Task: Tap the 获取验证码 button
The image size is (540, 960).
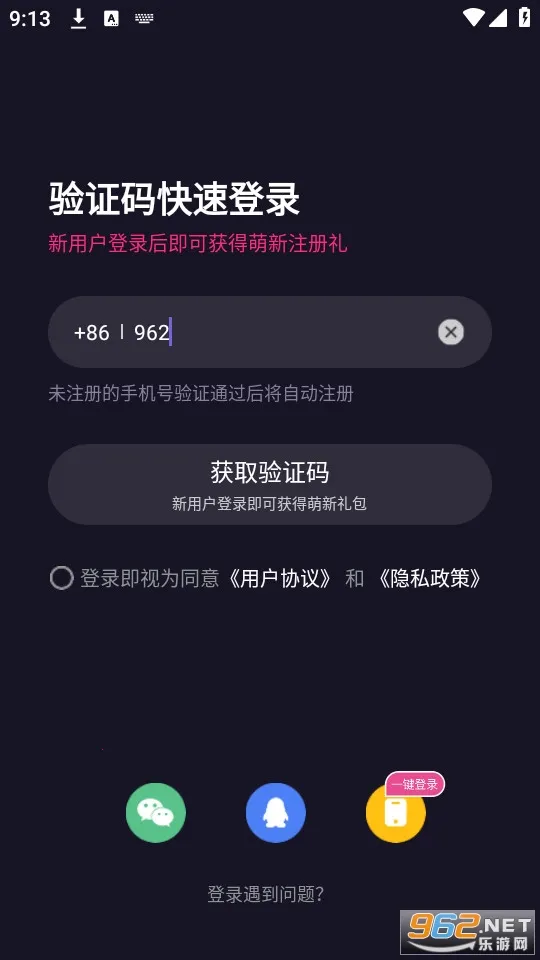Action: click(269, 484)
